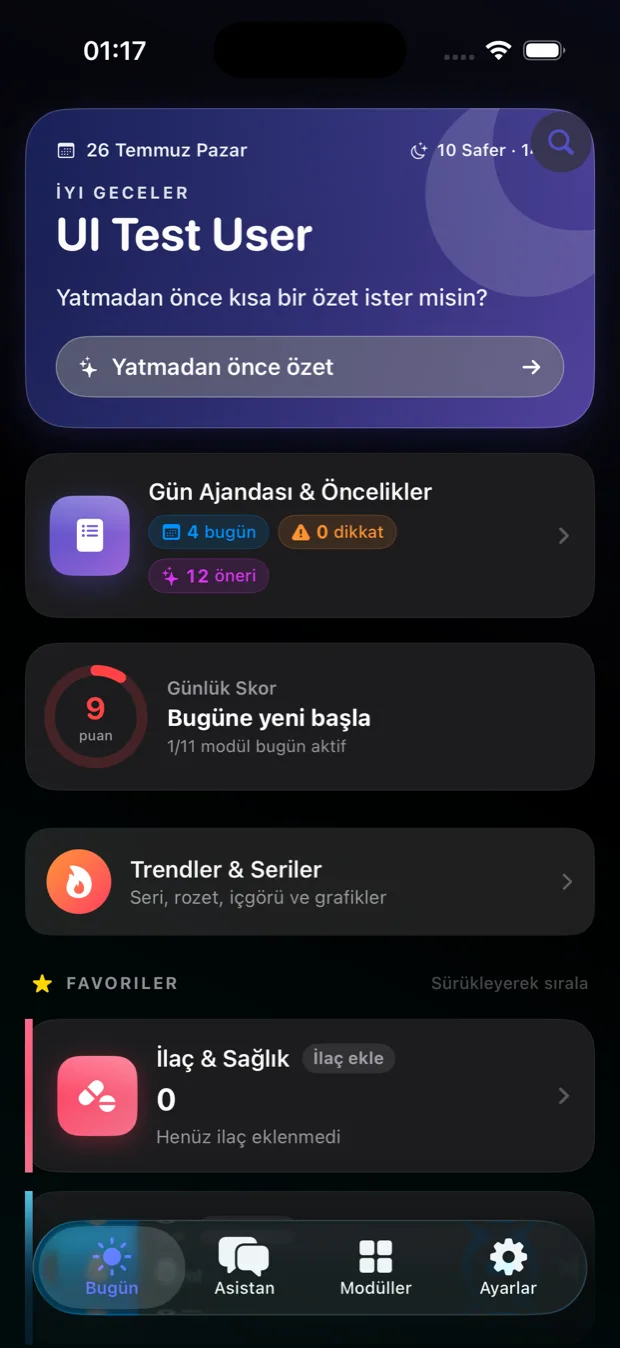Switch to the Modüller tab
The image size is (620, 1348).
point(376,1267)
